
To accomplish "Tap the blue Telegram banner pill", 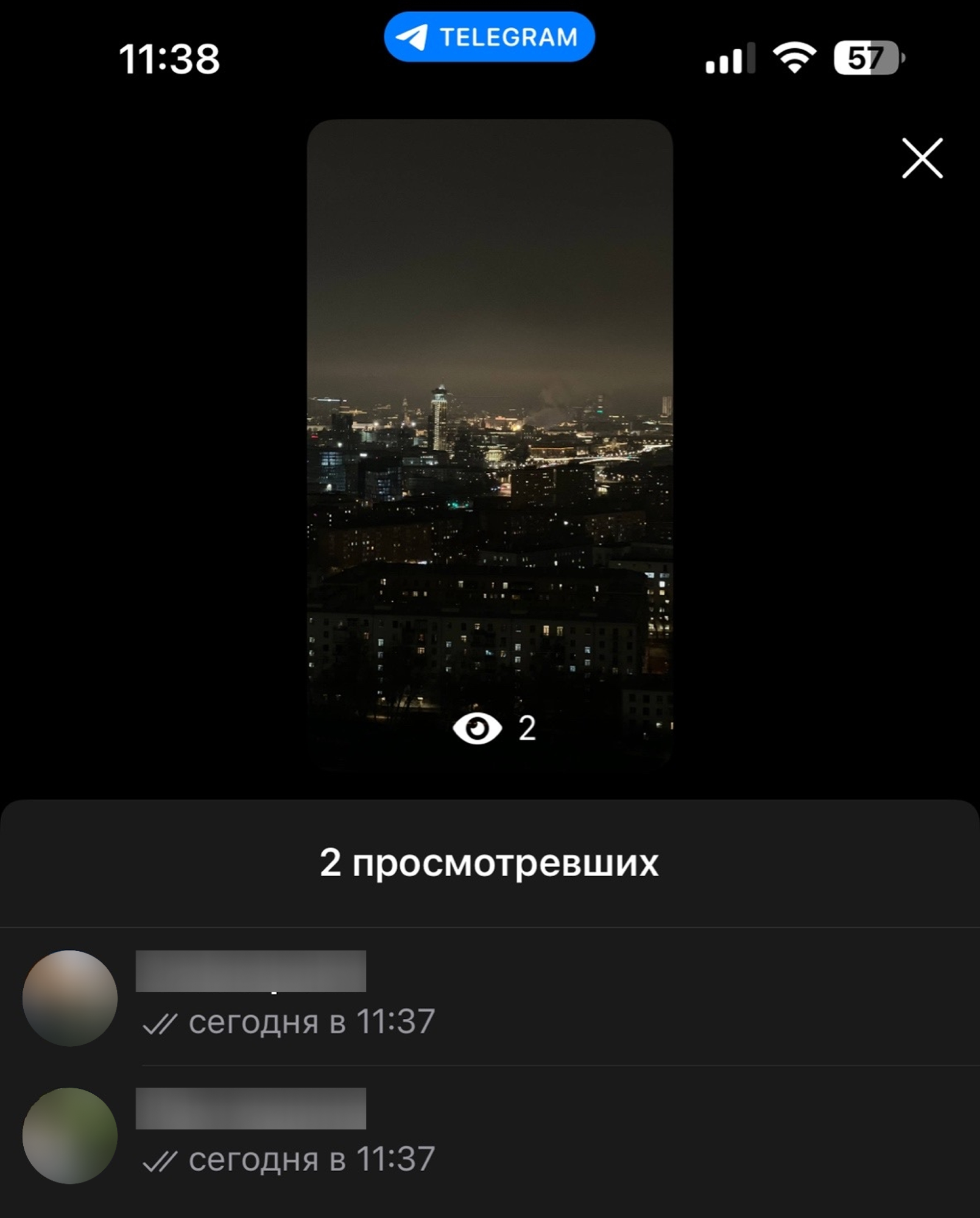I will (489, 37).
